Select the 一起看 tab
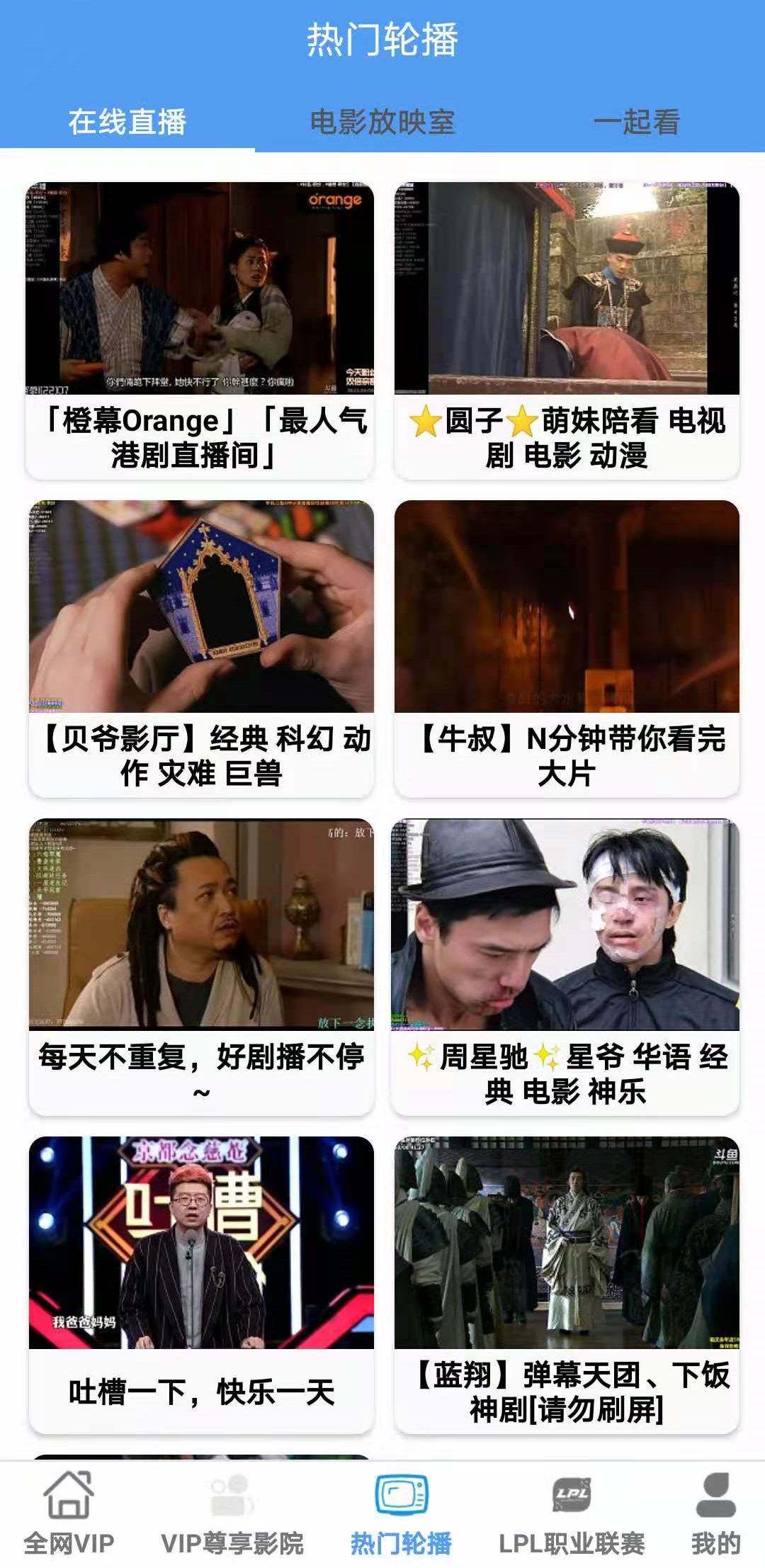The height and width of the screenshot is (1568, 765). (636, 122)
